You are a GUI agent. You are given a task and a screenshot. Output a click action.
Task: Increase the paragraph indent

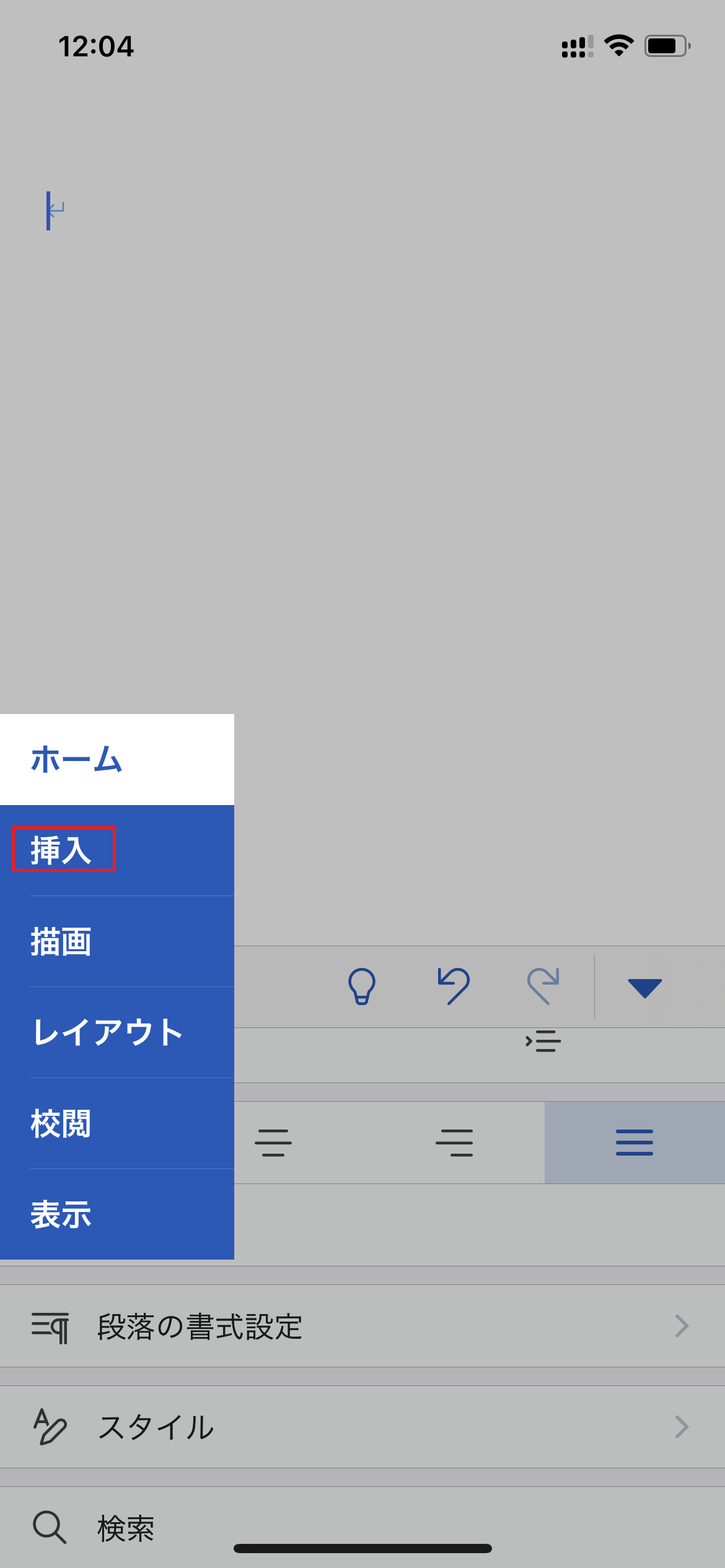pos(543,1042)
